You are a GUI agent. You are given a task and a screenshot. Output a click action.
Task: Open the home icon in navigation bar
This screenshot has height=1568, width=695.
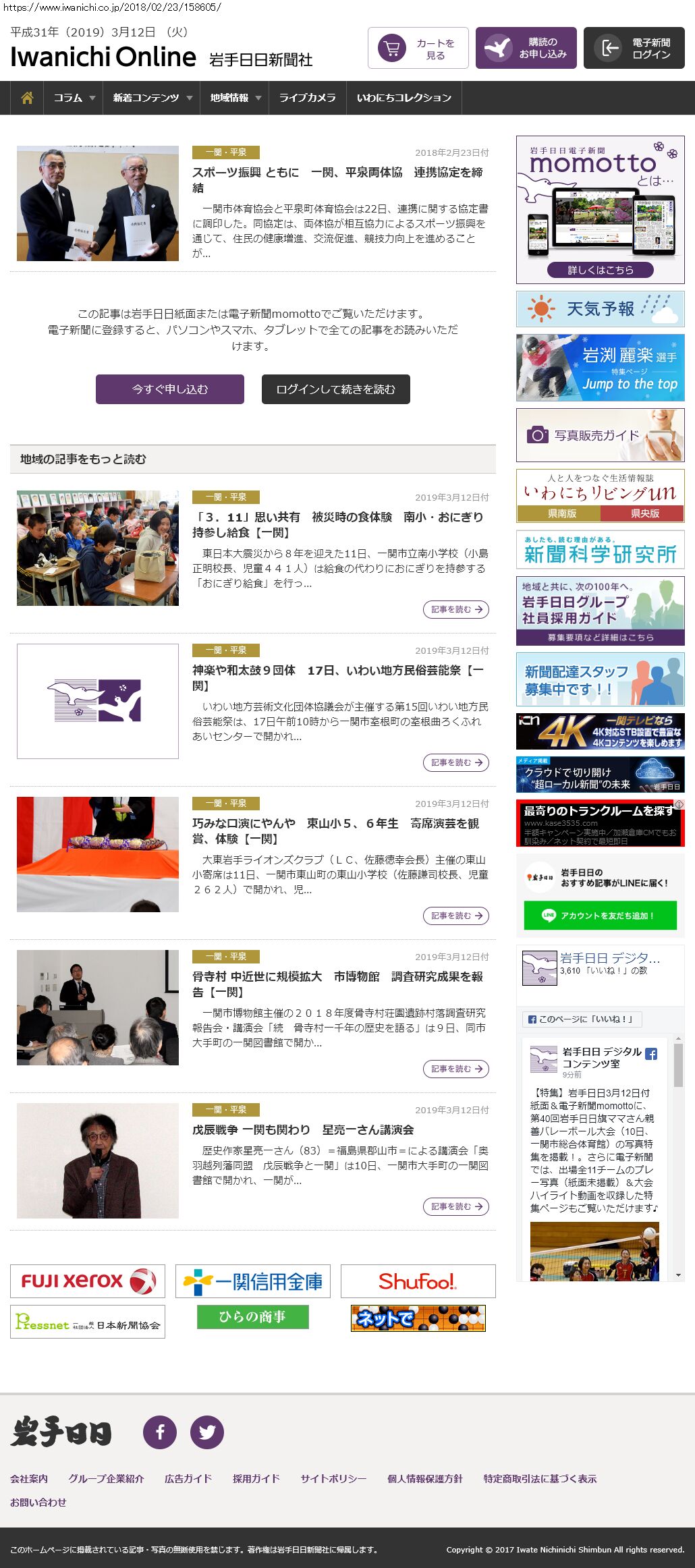[x=27, y=98]
